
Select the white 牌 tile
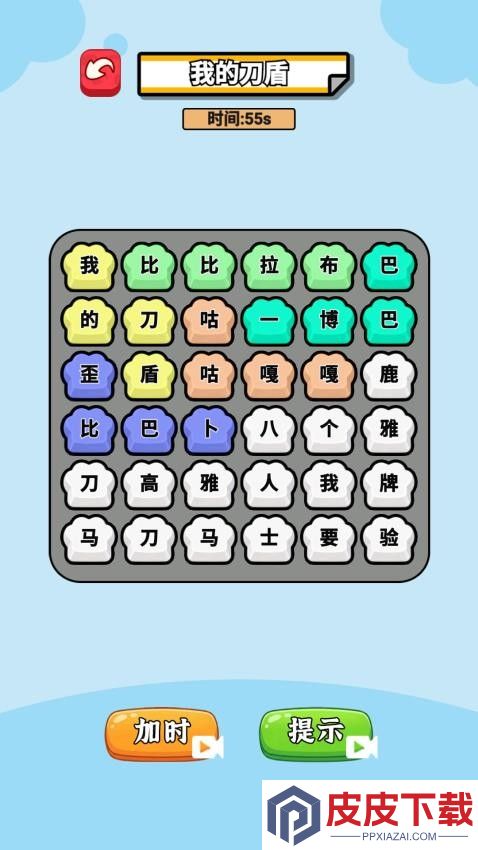pyautogui.click(x=389, y=484)
